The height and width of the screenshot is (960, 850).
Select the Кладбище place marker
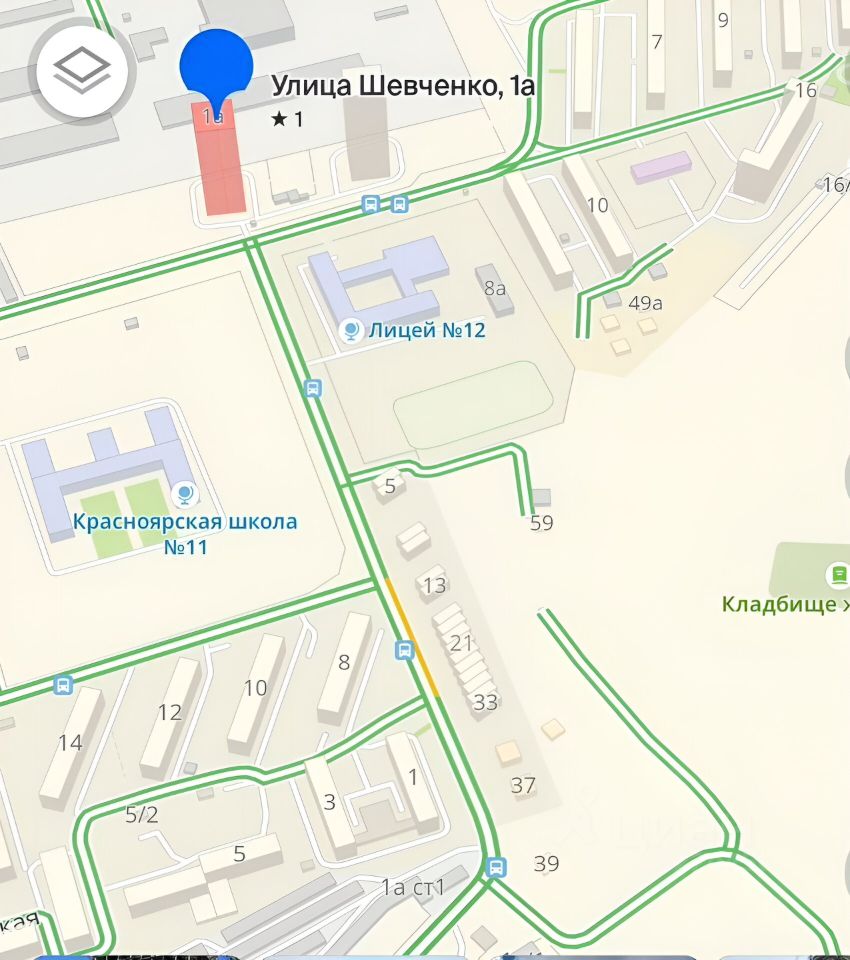[837, 575]
